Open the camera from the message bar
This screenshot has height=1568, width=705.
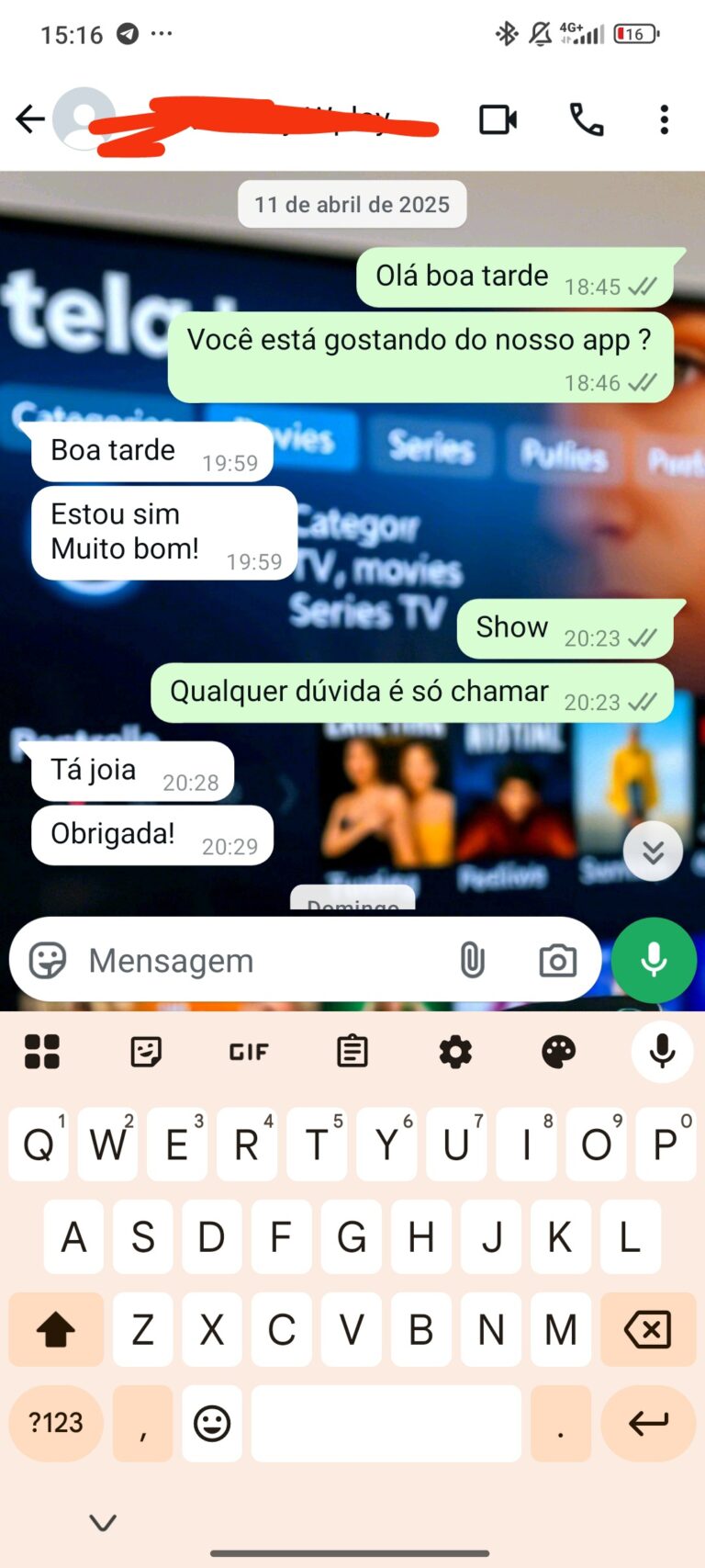(x=557, y=961)
